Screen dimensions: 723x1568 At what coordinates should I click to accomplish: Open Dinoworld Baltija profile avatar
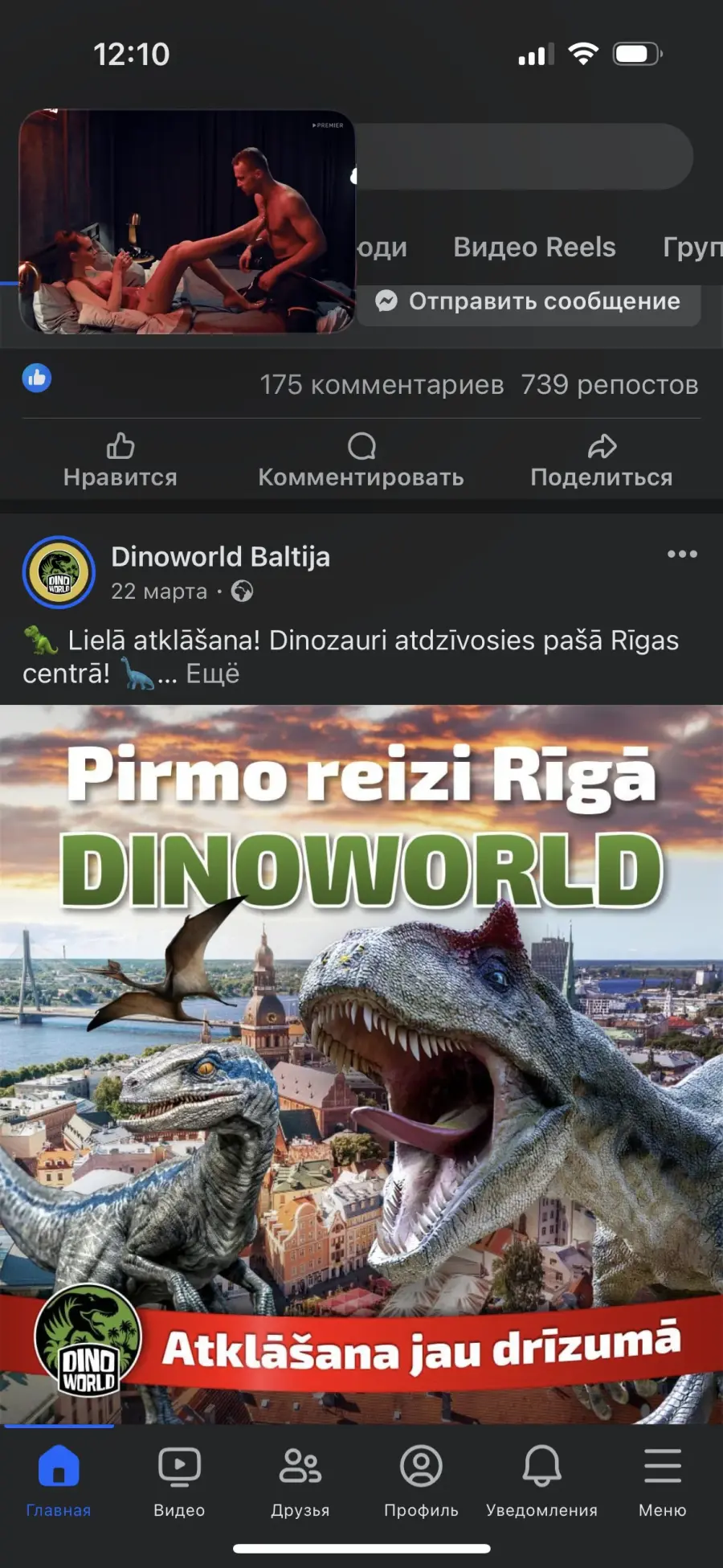coord(59,572)
